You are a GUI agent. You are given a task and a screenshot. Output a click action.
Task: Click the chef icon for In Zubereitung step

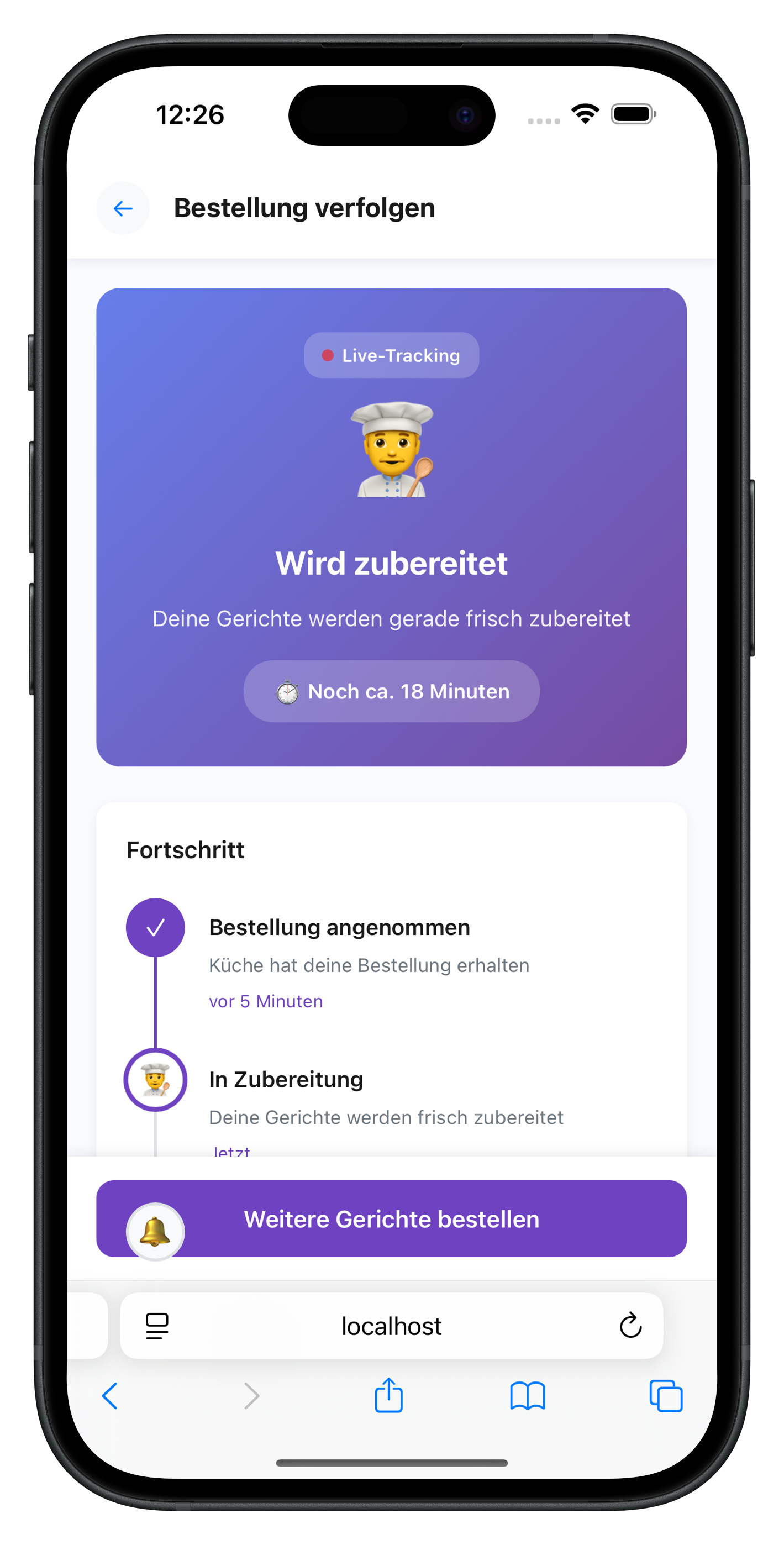(x=155, y=1079)
